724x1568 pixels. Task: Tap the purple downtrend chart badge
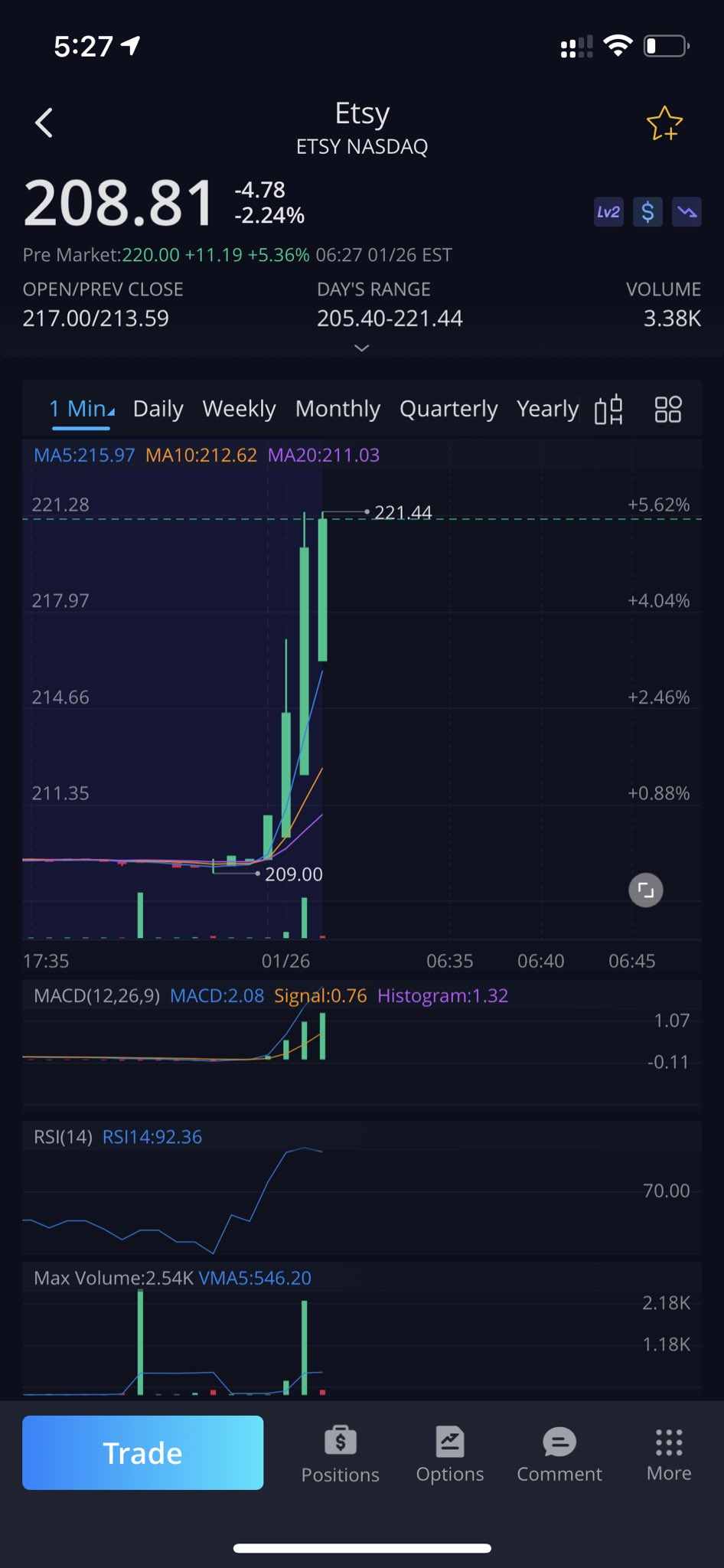click(x=686, y=212)
